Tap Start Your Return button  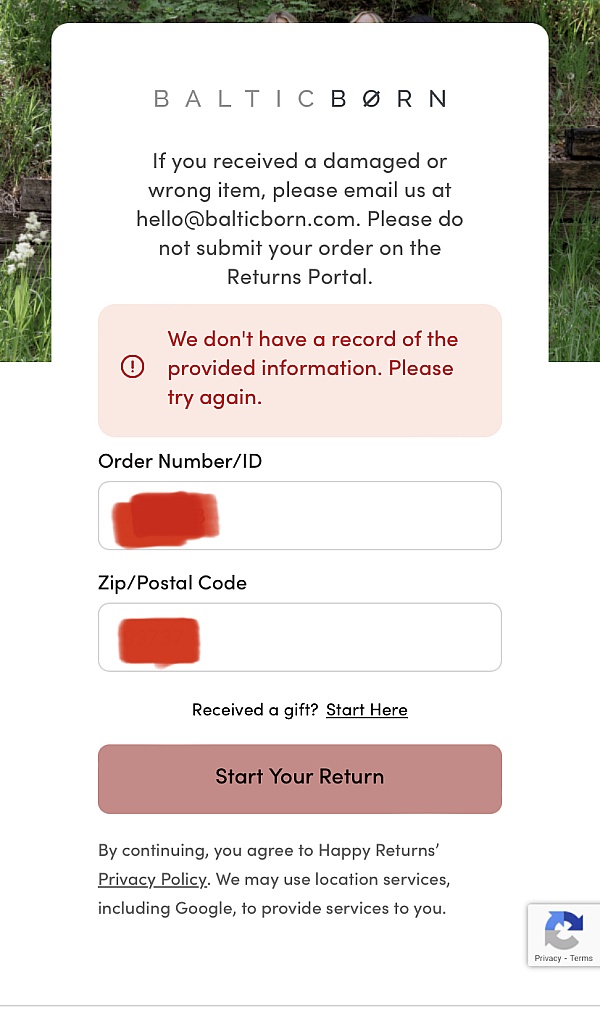300,778
